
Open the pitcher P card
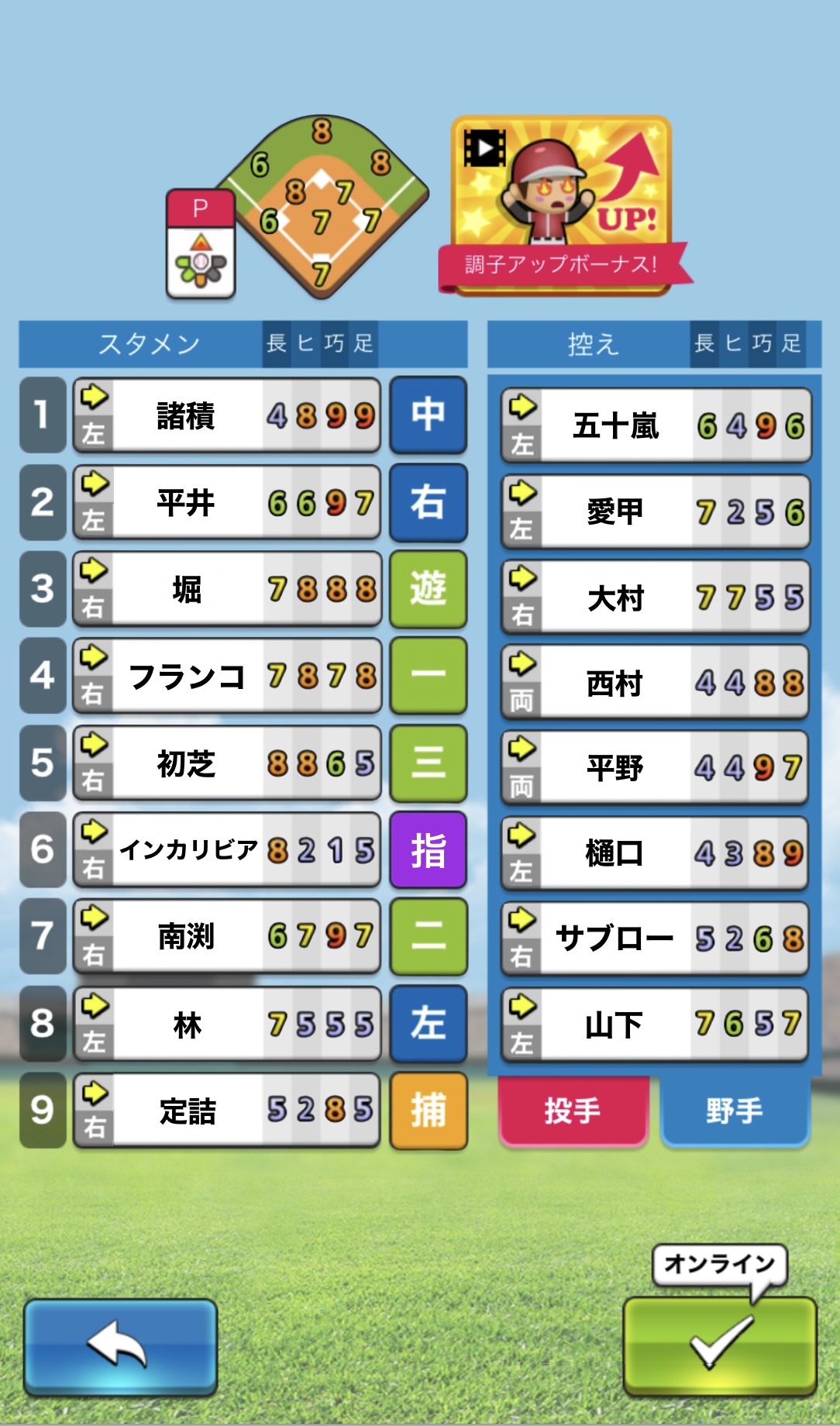pos(201,244)
